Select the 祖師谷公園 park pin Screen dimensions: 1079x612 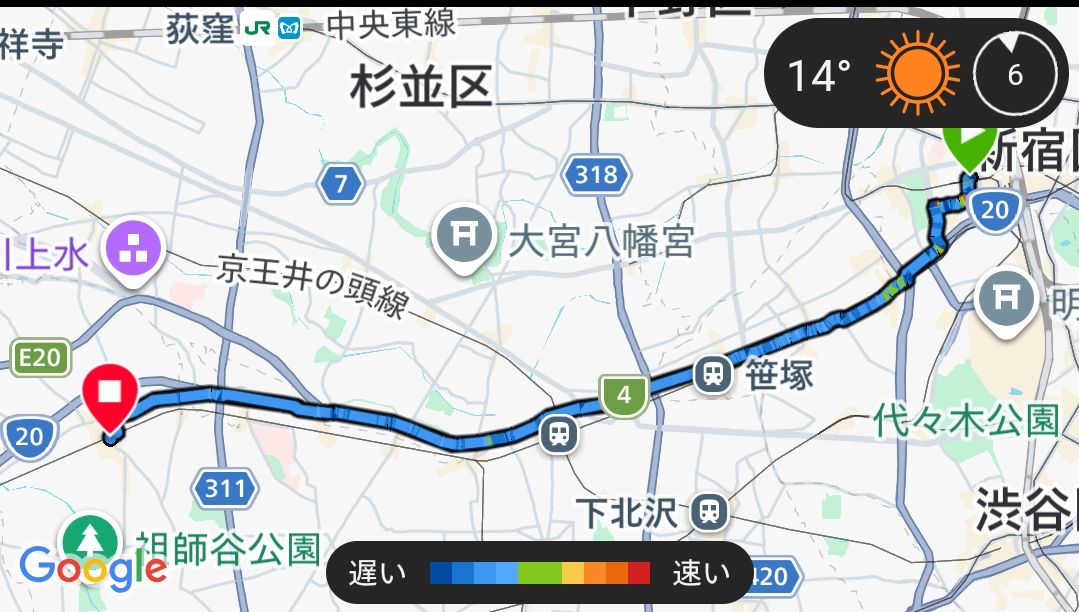coord(91,540)
